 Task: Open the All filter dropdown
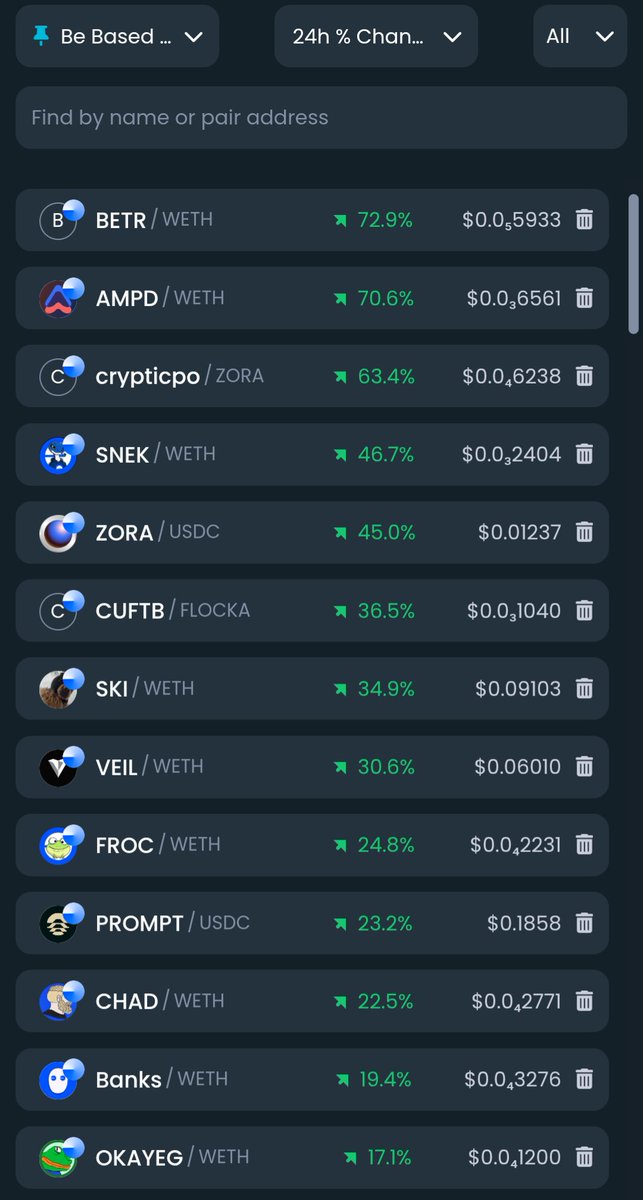[580, 36]
